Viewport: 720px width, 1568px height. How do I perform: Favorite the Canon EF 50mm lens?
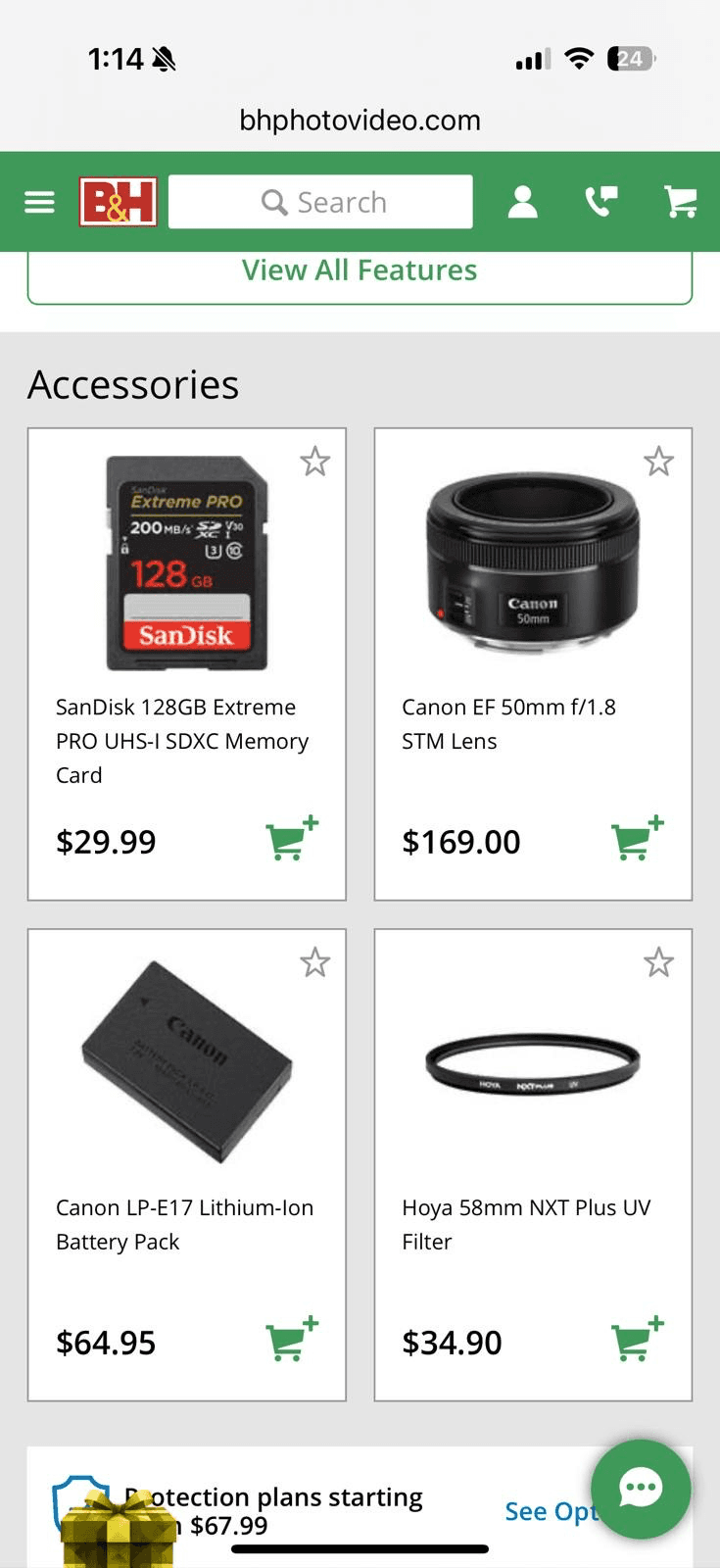point(658,461)
